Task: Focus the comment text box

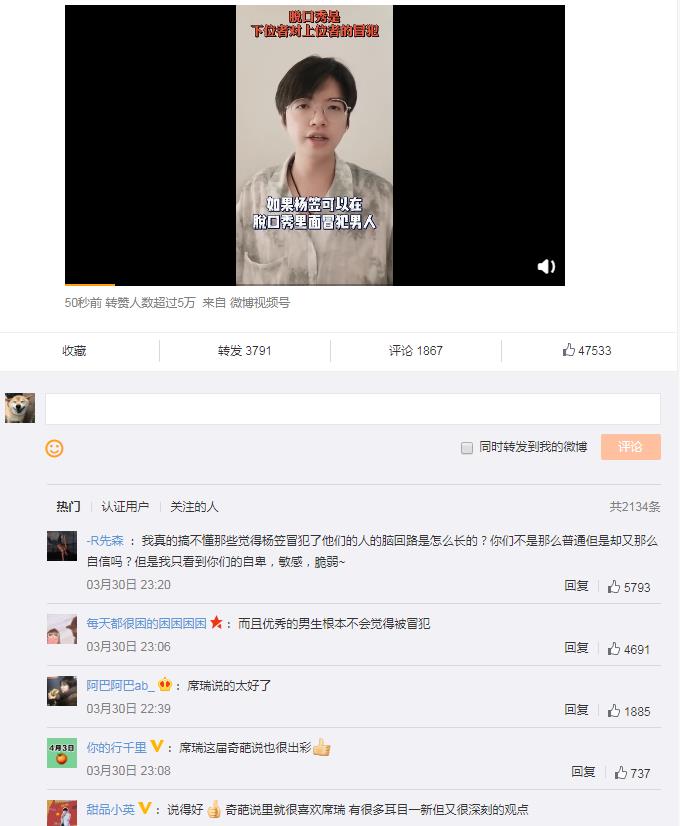Action: [x=352, y=409]
